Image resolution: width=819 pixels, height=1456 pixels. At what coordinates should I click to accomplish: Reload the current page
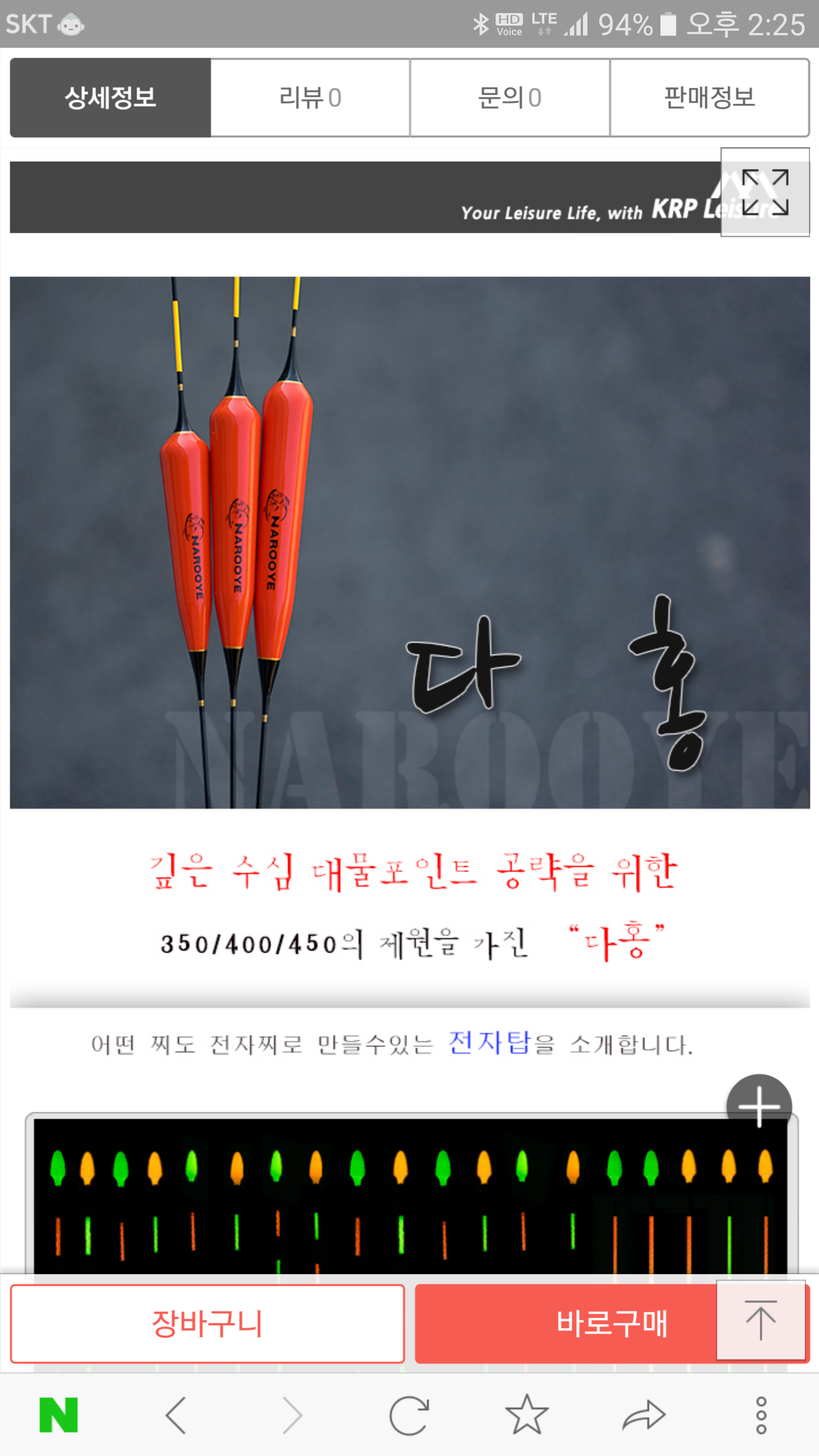409,1414
